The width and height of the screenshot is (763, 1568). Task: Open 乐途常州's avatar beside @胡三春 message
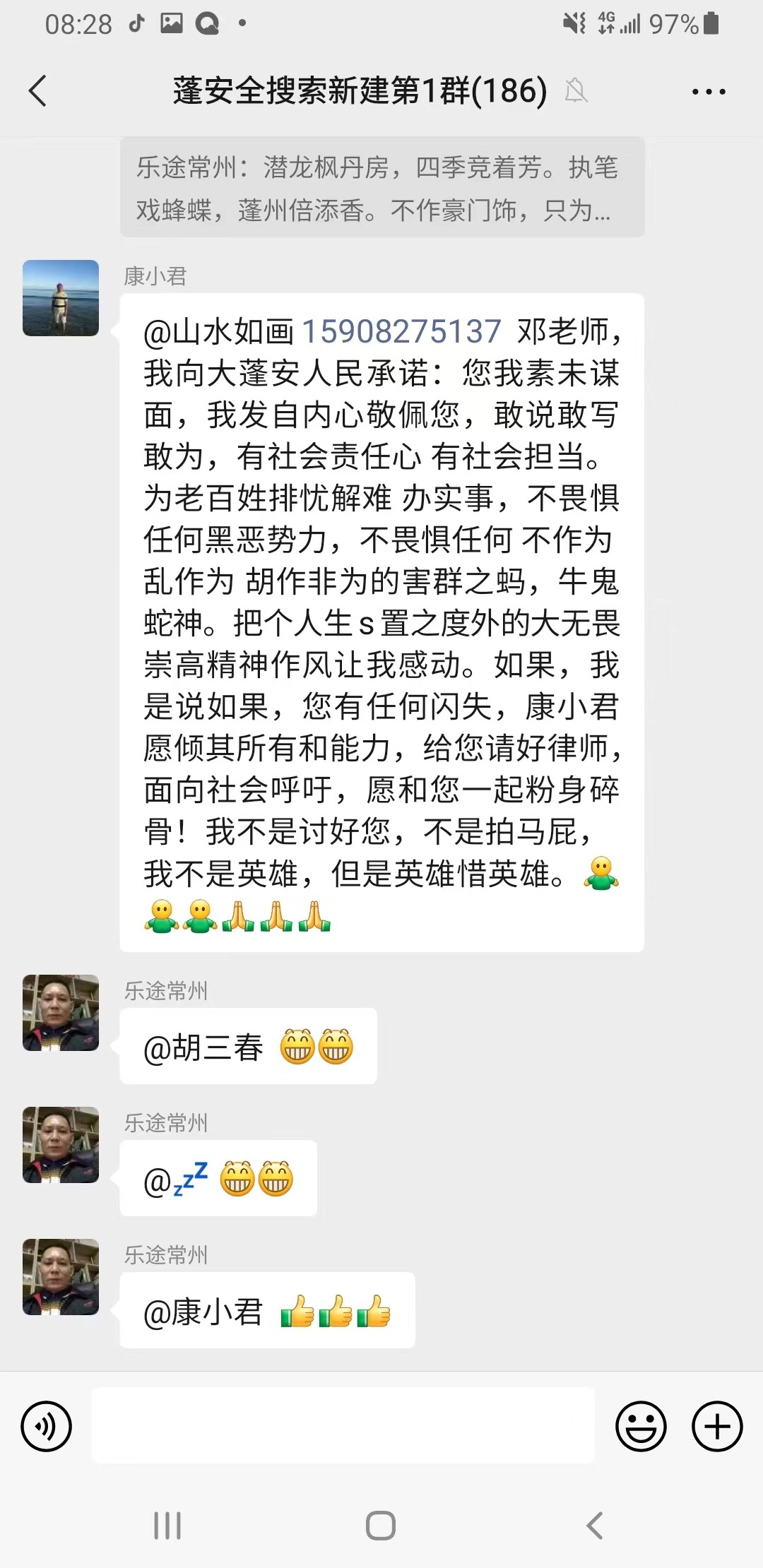61,1013
